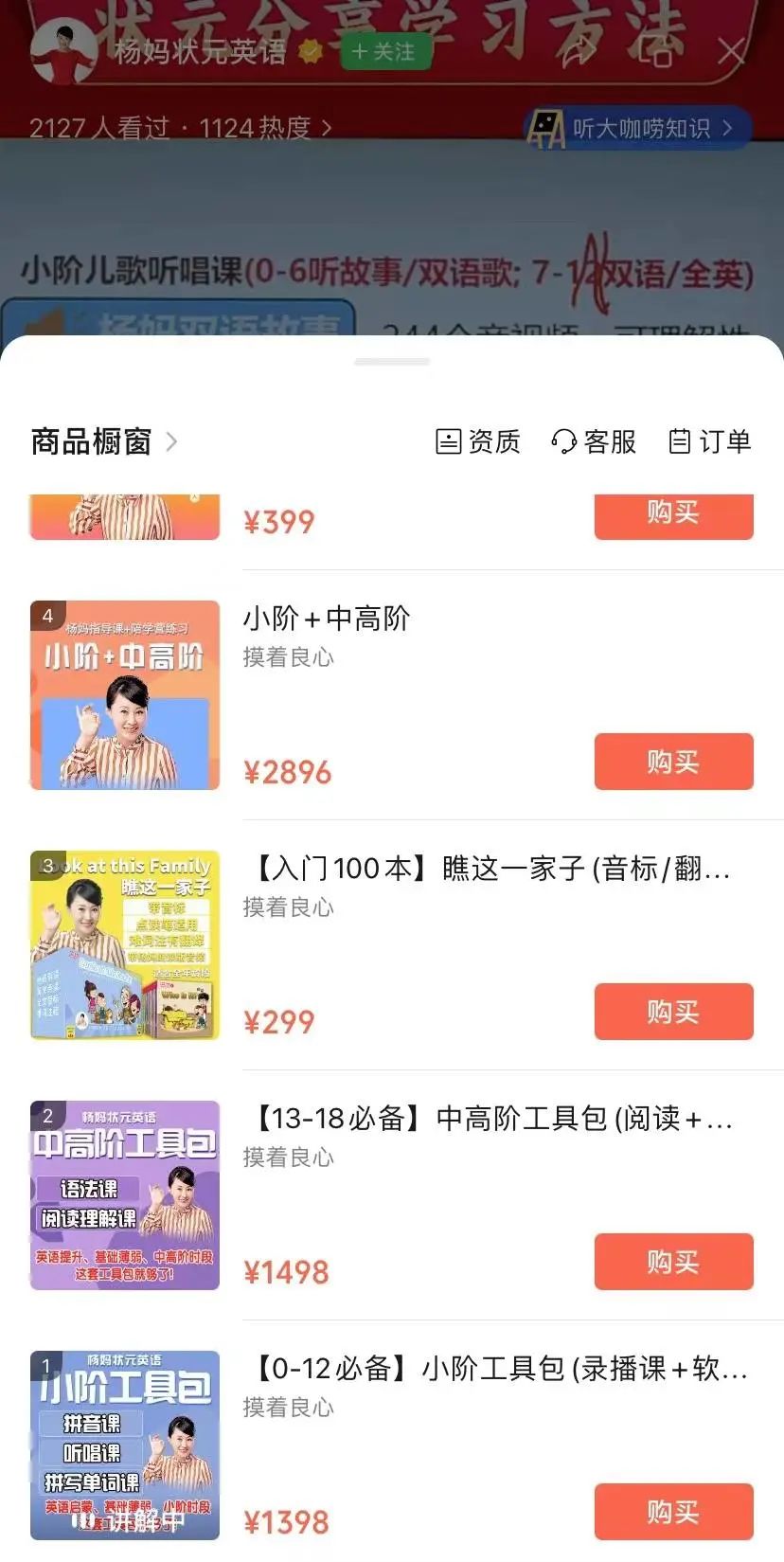Open 听大咖唠知识 banner

coord(637,128)
